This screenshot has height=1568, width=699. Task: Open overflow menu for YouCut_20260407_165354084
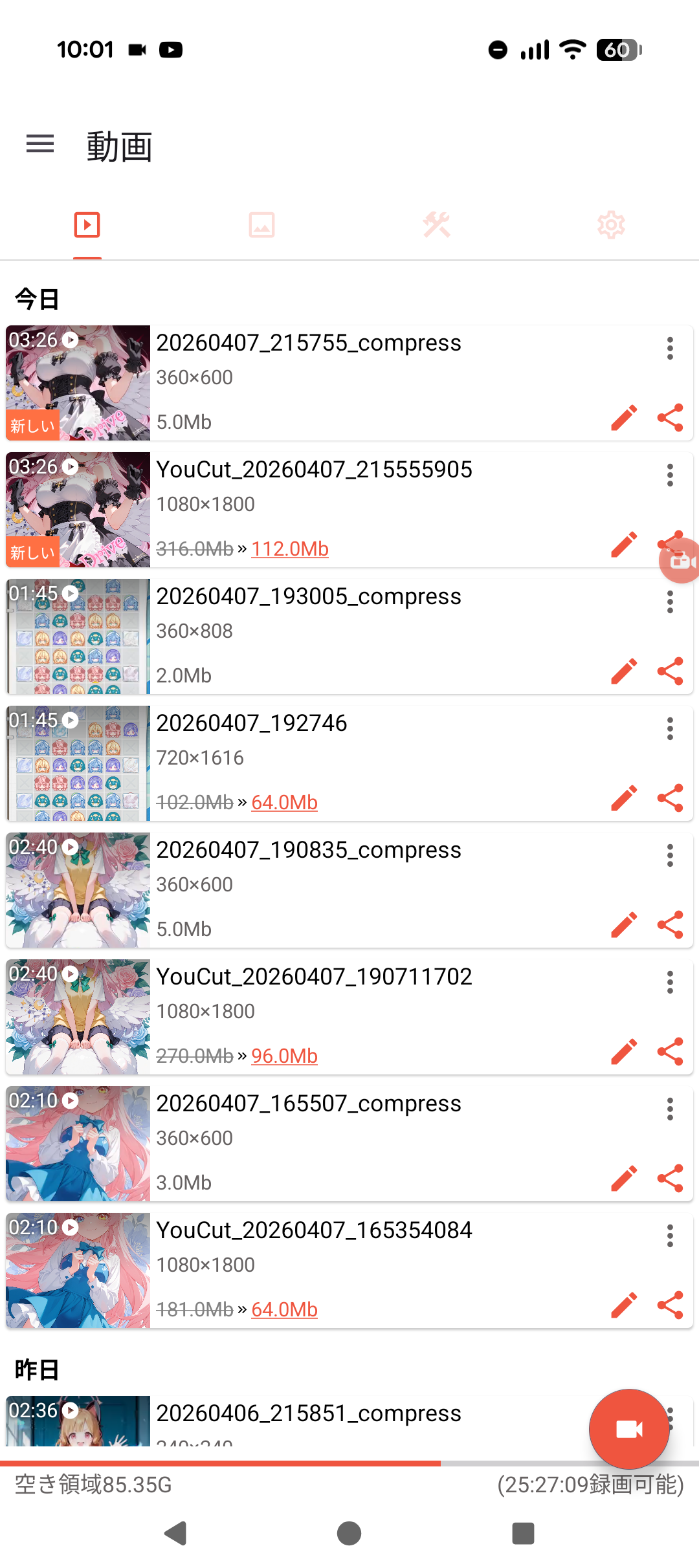click(x=670, y=1236)
